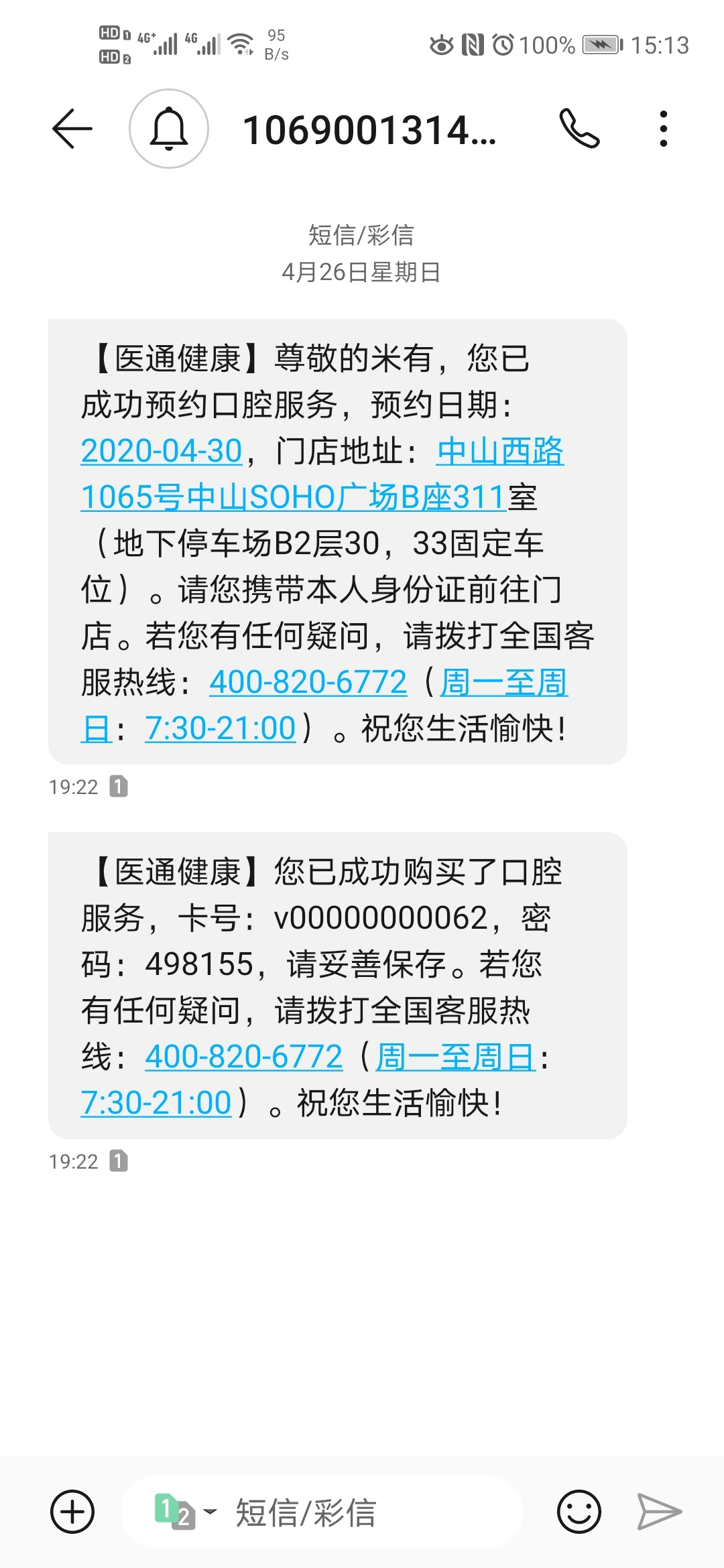
Task: Go back using the arrow icon
Action: pos(72,129)
